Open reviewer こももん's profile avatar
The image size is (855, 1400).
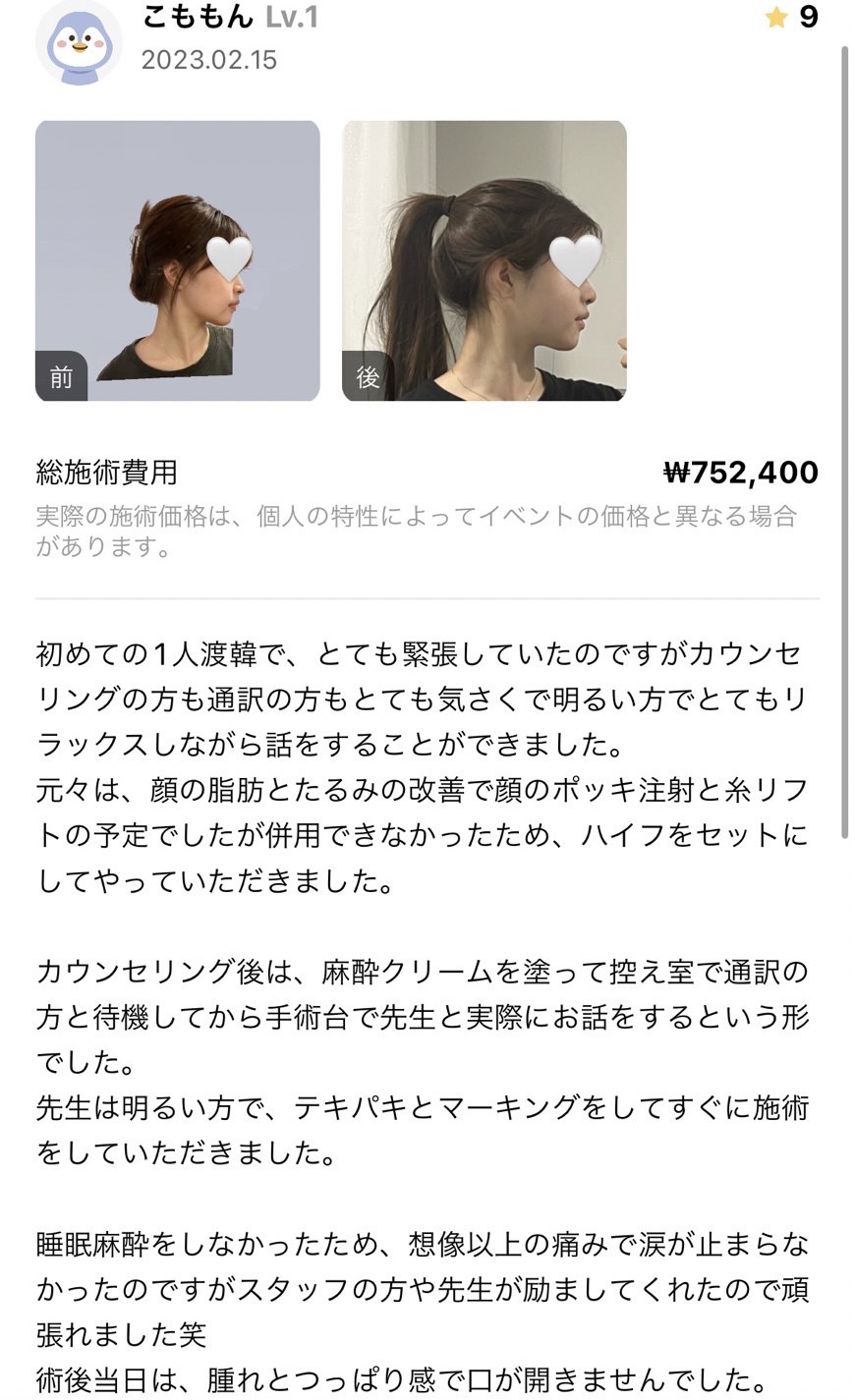click(x=79, y=43)
